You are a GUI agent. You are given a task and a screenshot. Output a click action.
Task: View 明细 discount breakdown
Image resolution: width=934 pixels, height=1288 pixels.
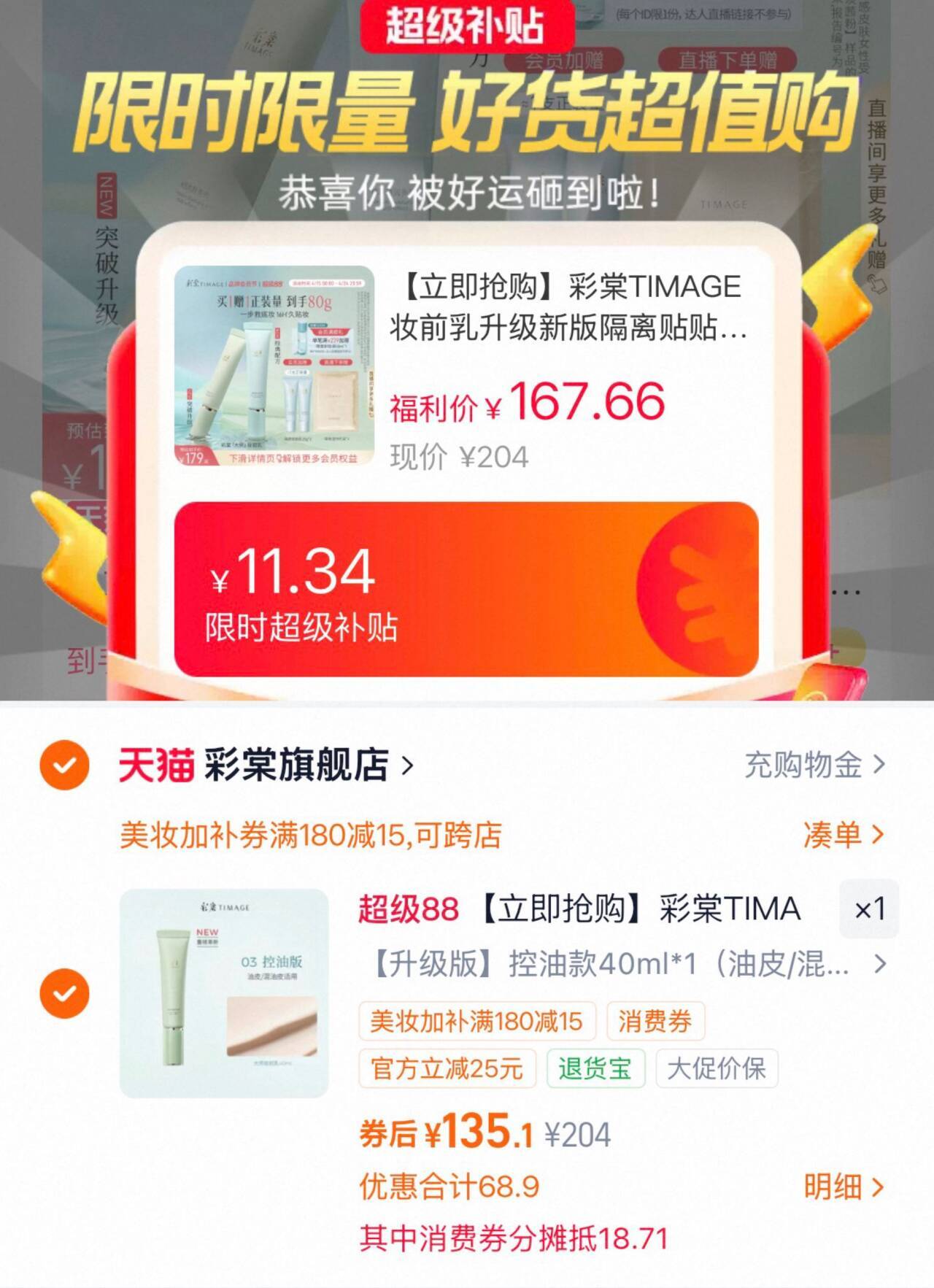[x=844, y=1187]
